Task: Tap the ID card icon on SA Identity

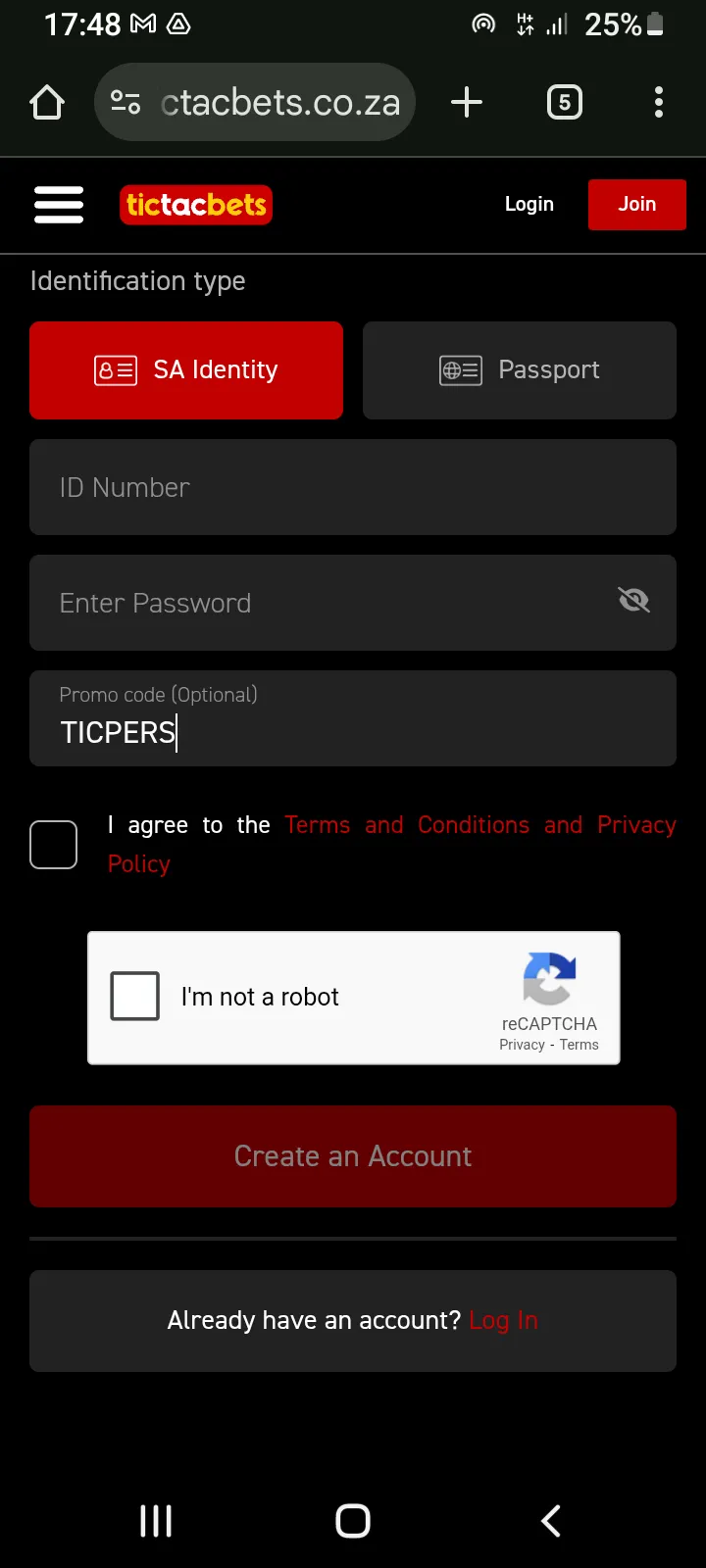Action: (x=115, y=370)
